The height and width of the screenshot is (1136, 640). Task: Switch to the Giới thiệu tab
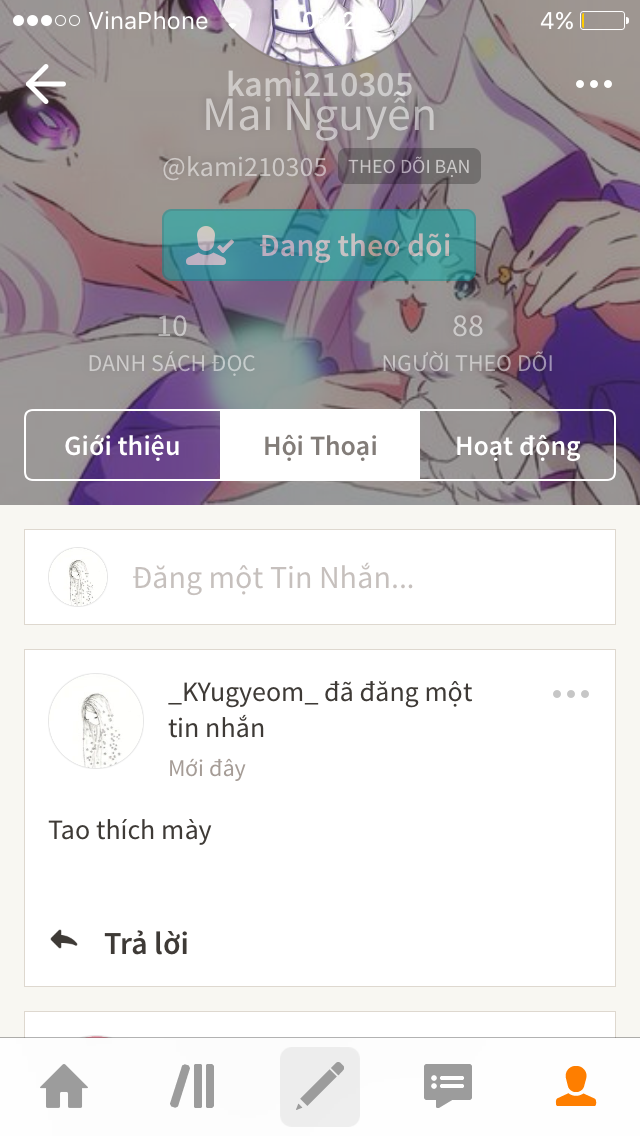123,446
